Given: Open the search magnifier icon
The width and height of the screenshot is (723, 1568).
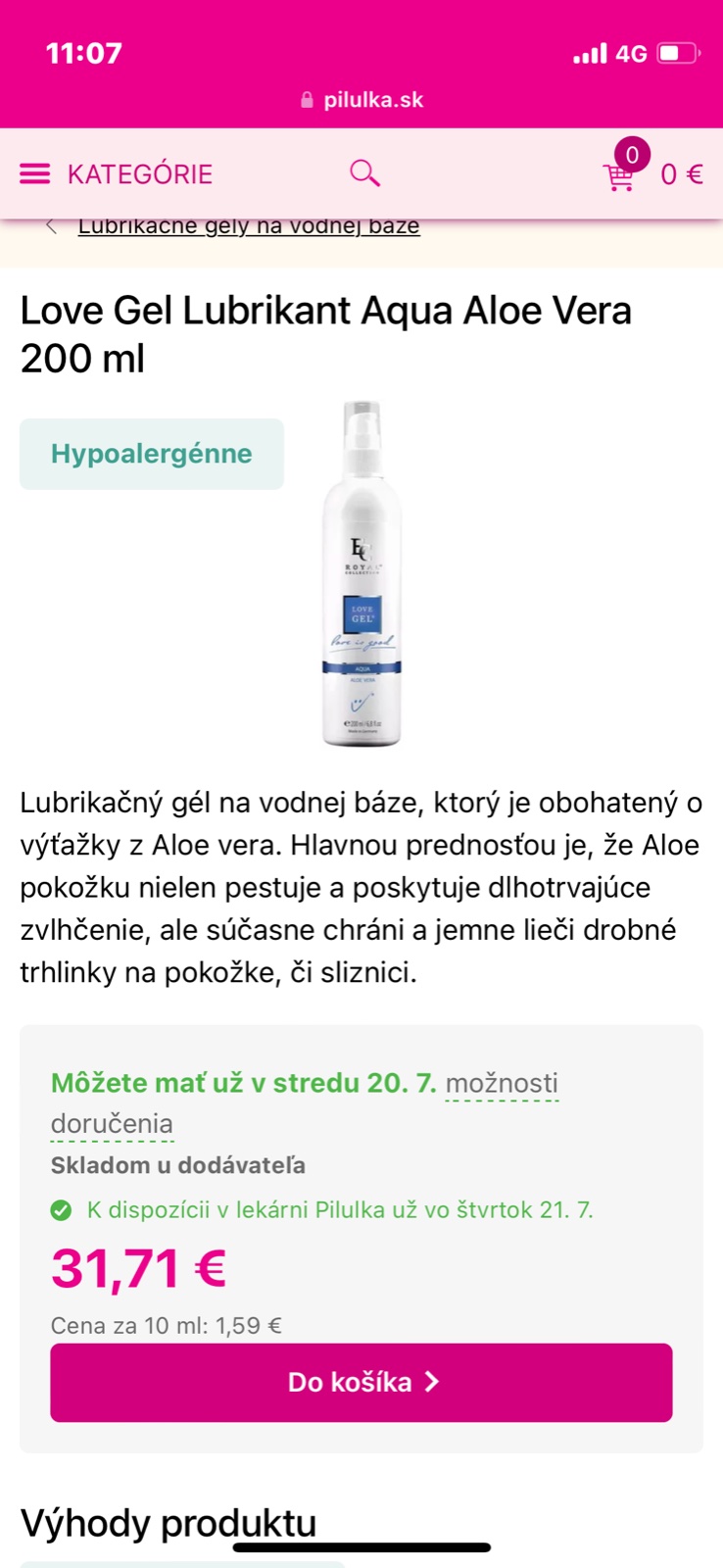Looking at the screenshot, I should [x=364, y=173].
